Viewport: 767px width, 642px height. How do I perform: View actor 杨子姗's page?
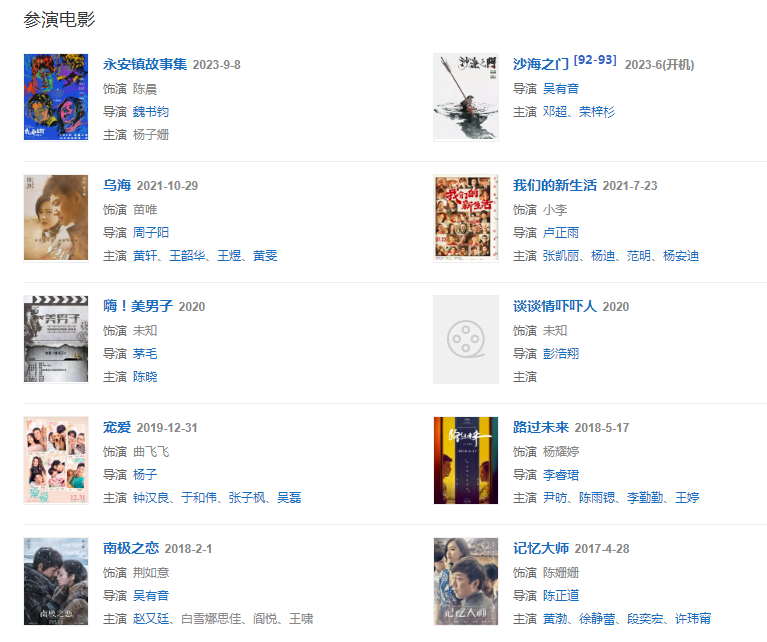click(x=151, y=135)
